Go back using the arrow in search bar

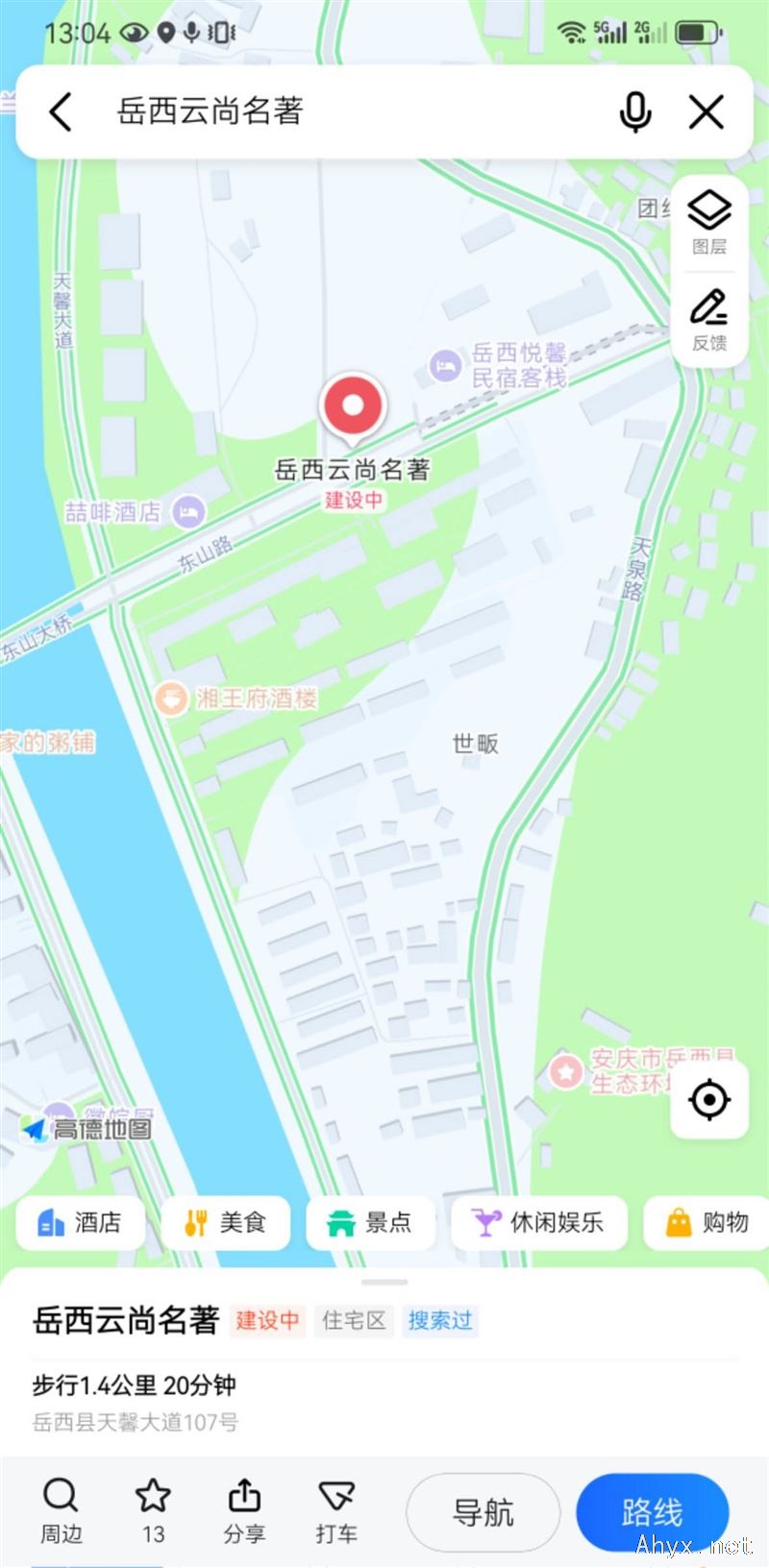[61, 112]
